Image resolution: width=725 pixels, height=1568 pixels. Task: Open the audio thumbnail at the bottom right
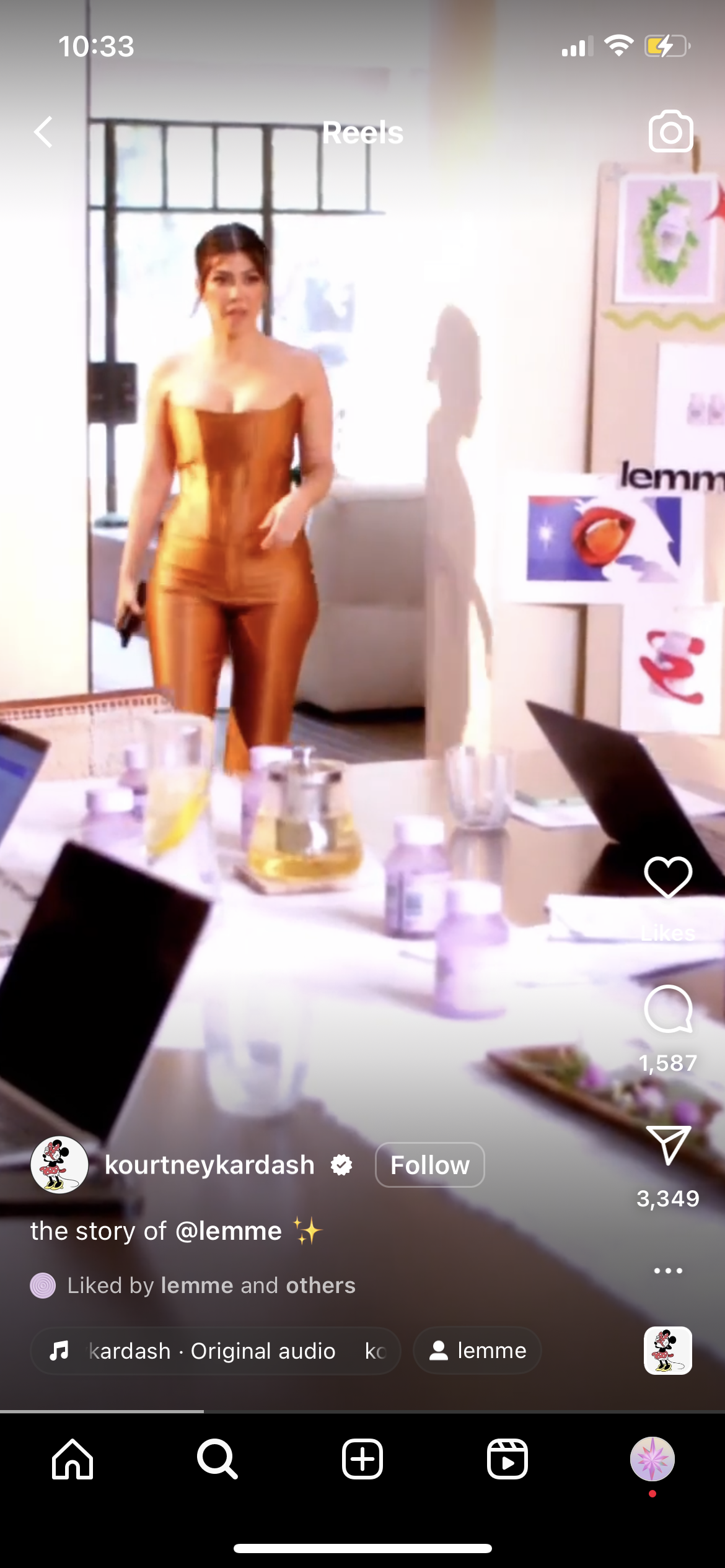668,1351
